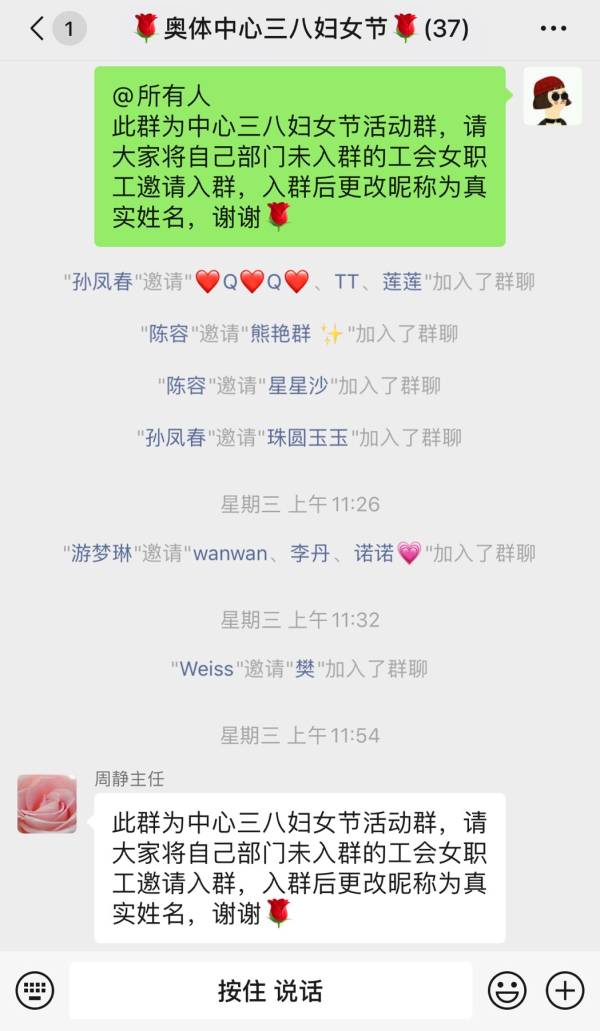
Task: Open the plus attachments menu
Action: click(x=565, y=990)
